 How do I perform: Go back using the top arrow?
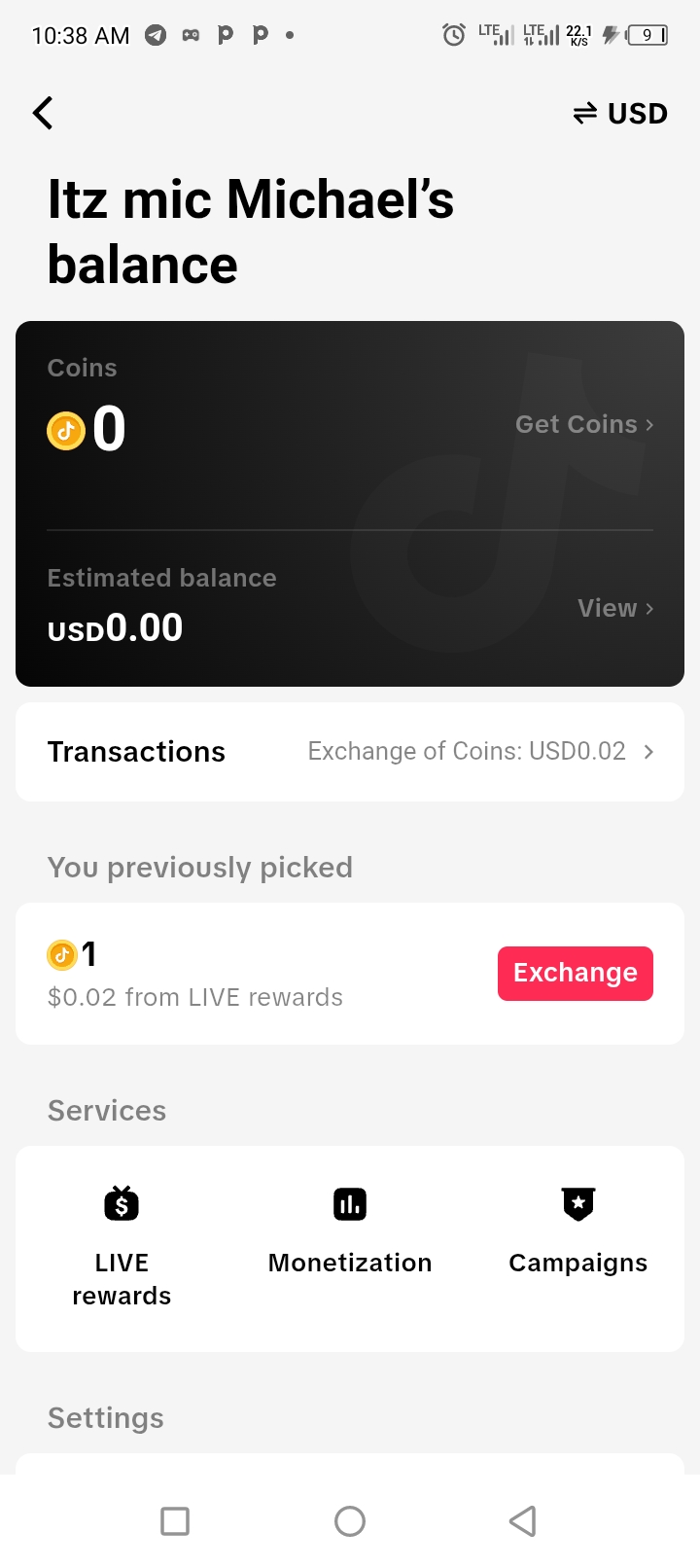43,114
